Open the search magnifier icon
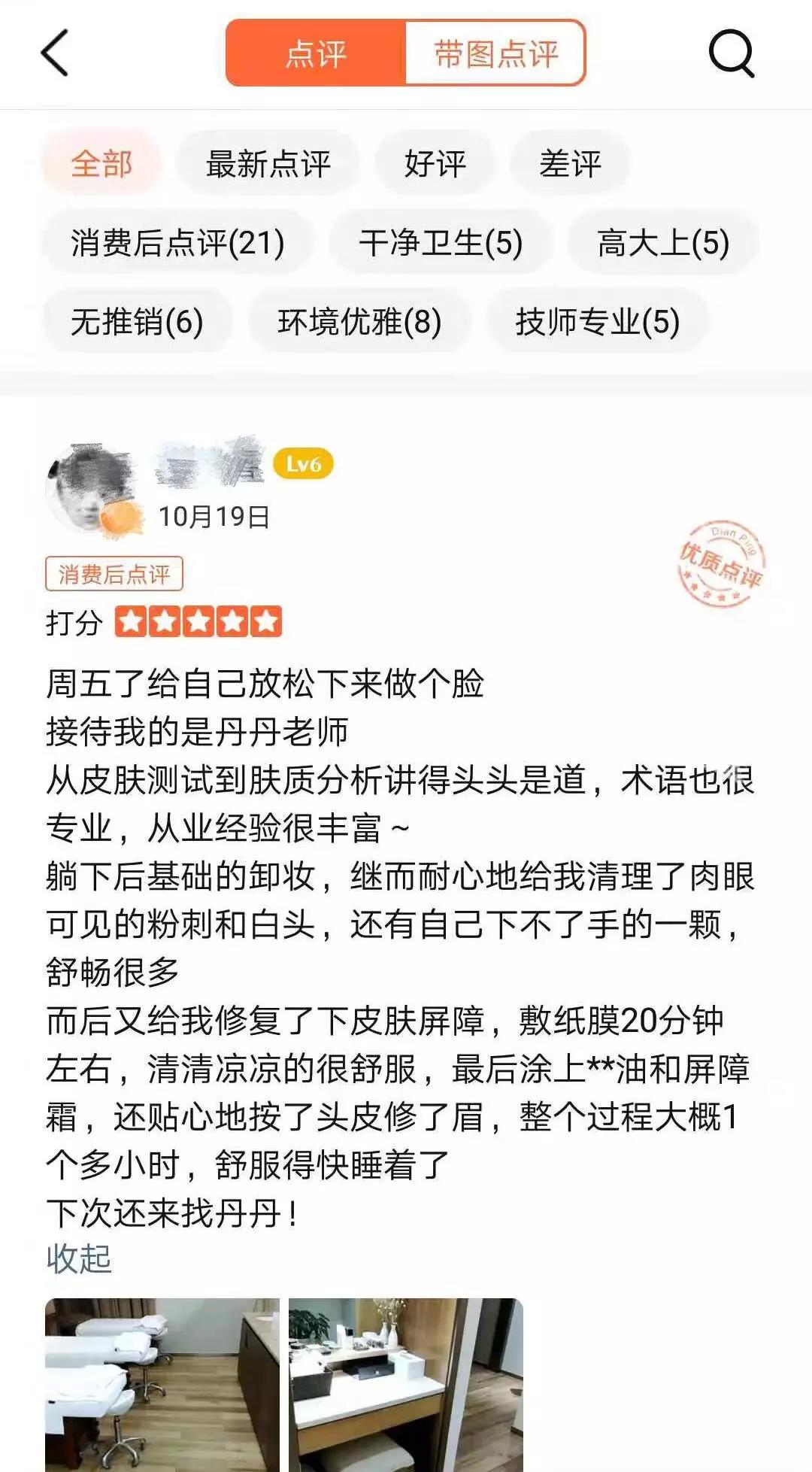 click(x=732, y=53)
